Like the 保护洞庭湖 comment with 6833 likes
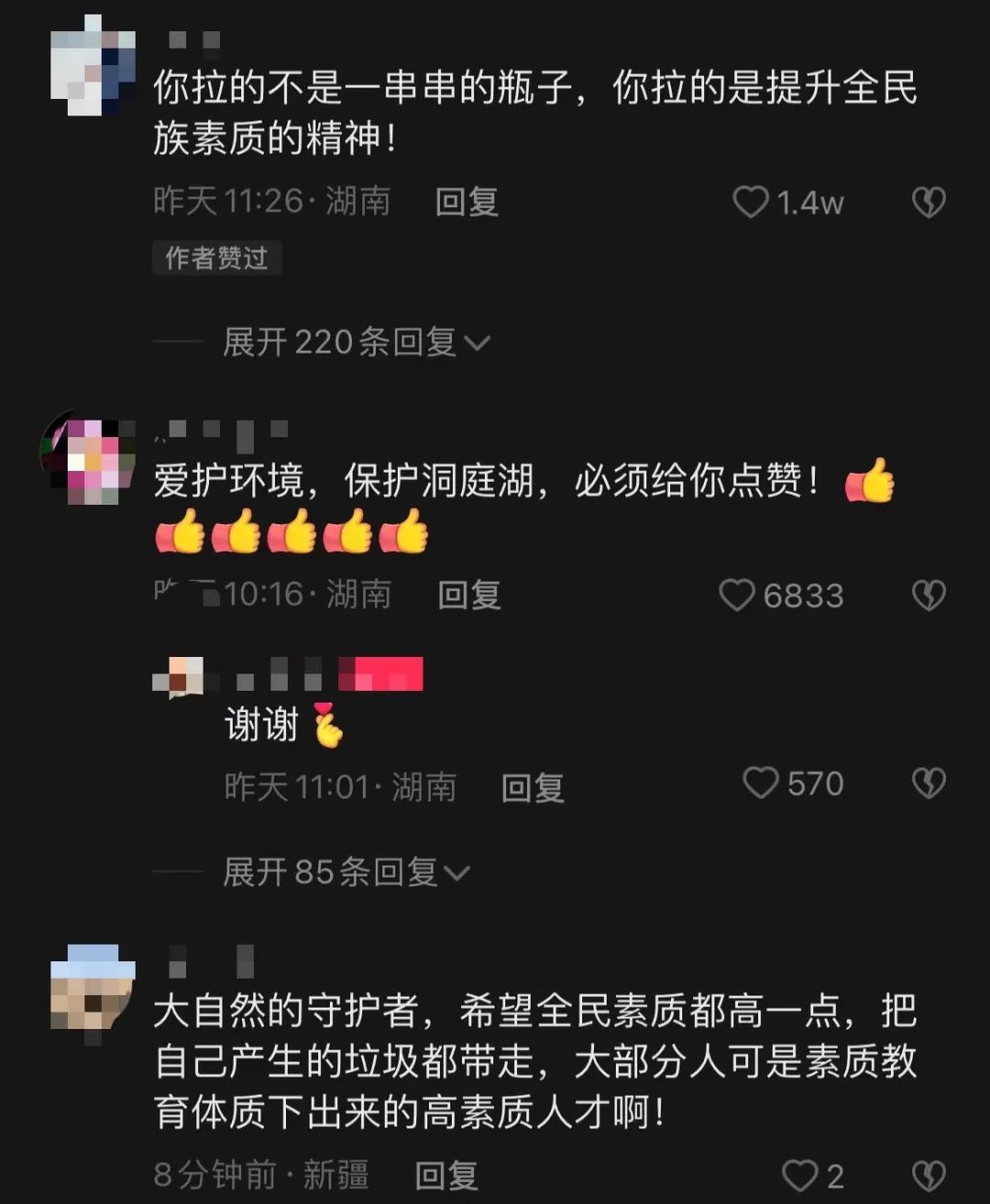The width and height of the screenshot is (990, 1204). click(737, 596)
